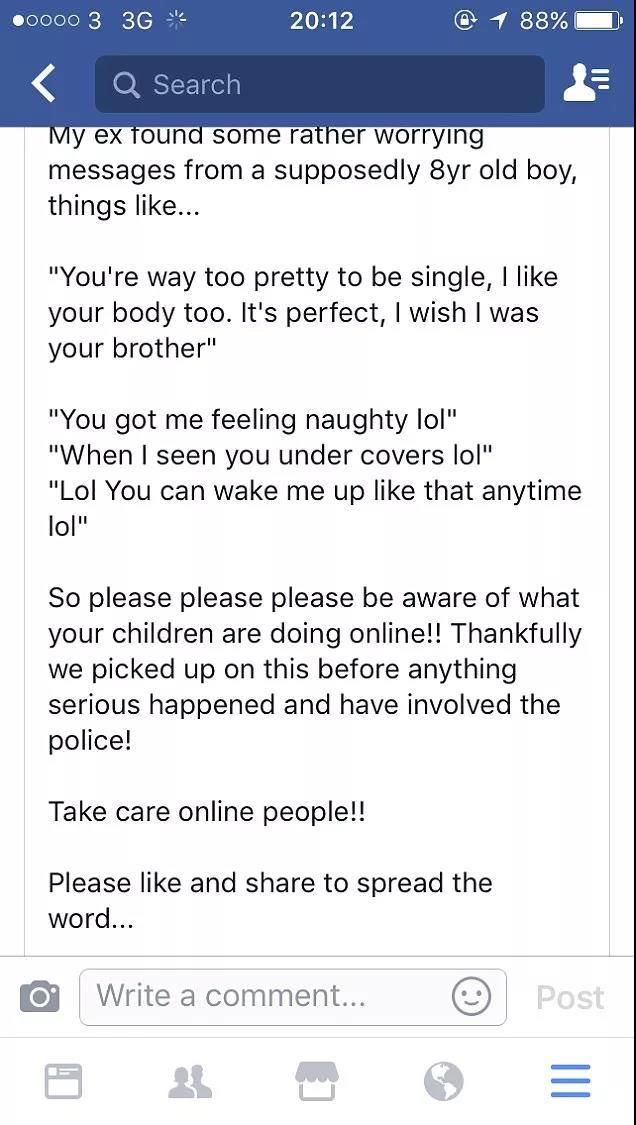Switch to the News Feed tab
The width and height of the screenshot is (636, 1125).
tap(63, 1081)
